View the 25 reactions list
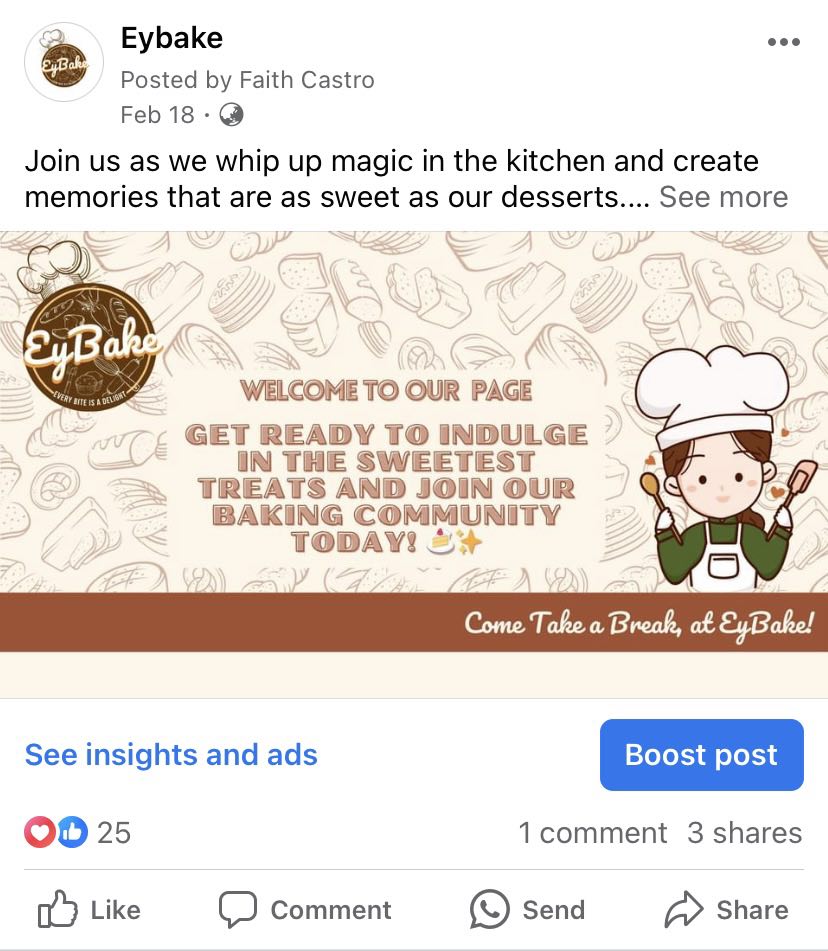 78,832
